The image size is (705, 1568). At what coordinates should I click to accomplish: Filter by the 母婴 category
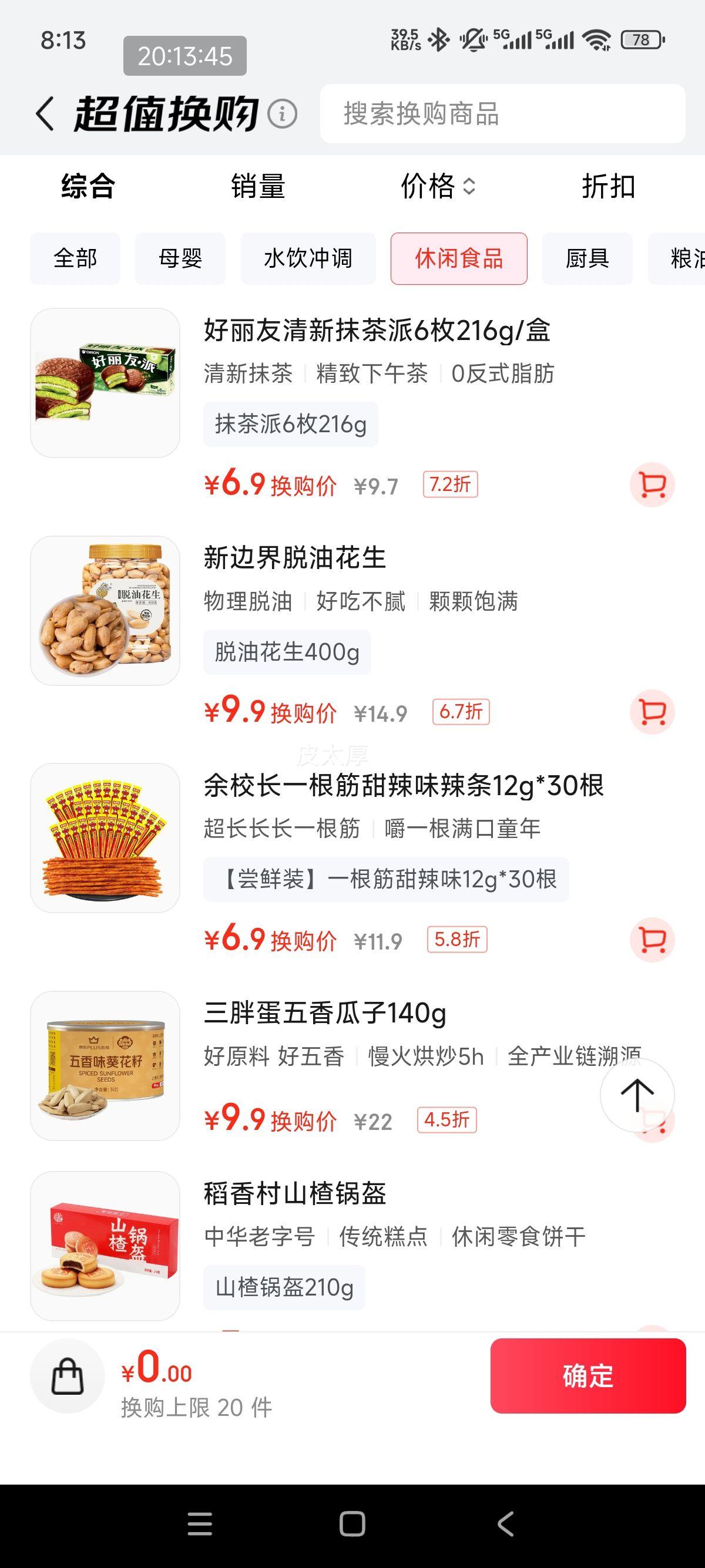point(180,259)
